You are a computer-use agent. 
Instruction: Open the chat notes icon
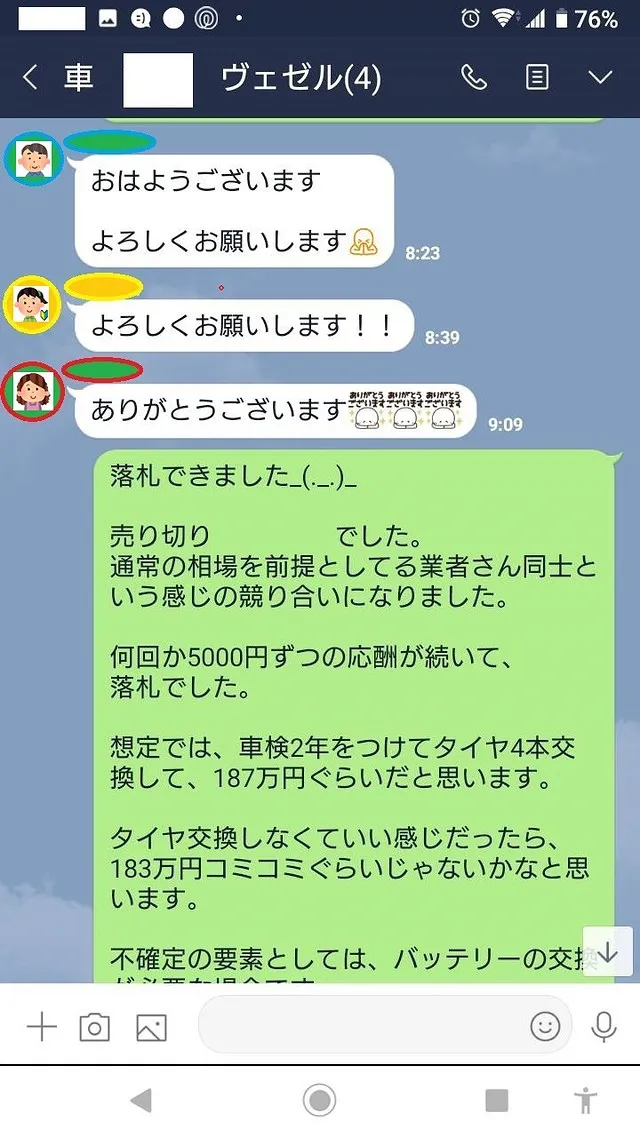(x=538, y=79)
